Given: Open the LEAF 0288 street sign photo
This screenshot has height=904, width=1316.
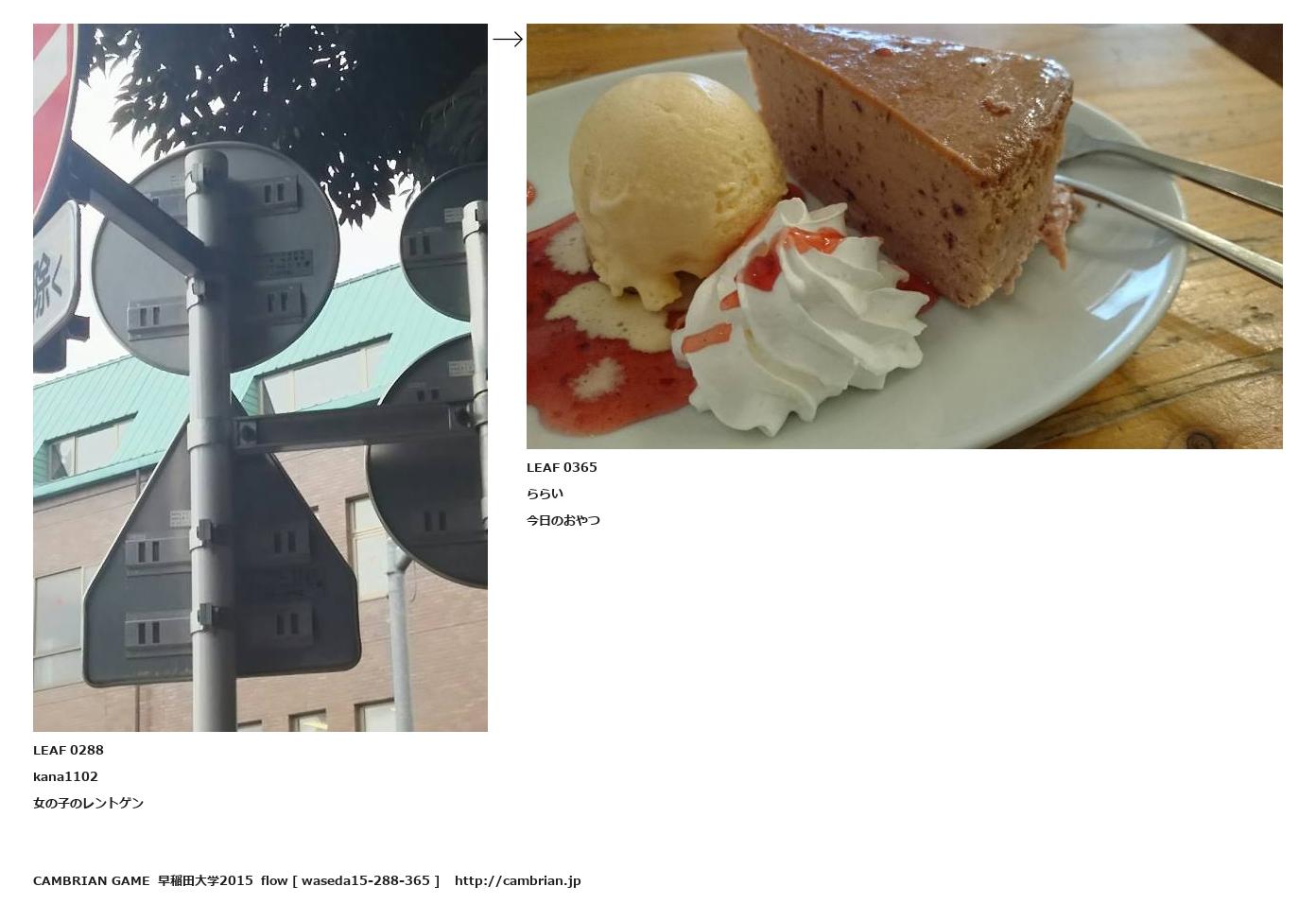Looking at the screenshot, I should point(260,377).
